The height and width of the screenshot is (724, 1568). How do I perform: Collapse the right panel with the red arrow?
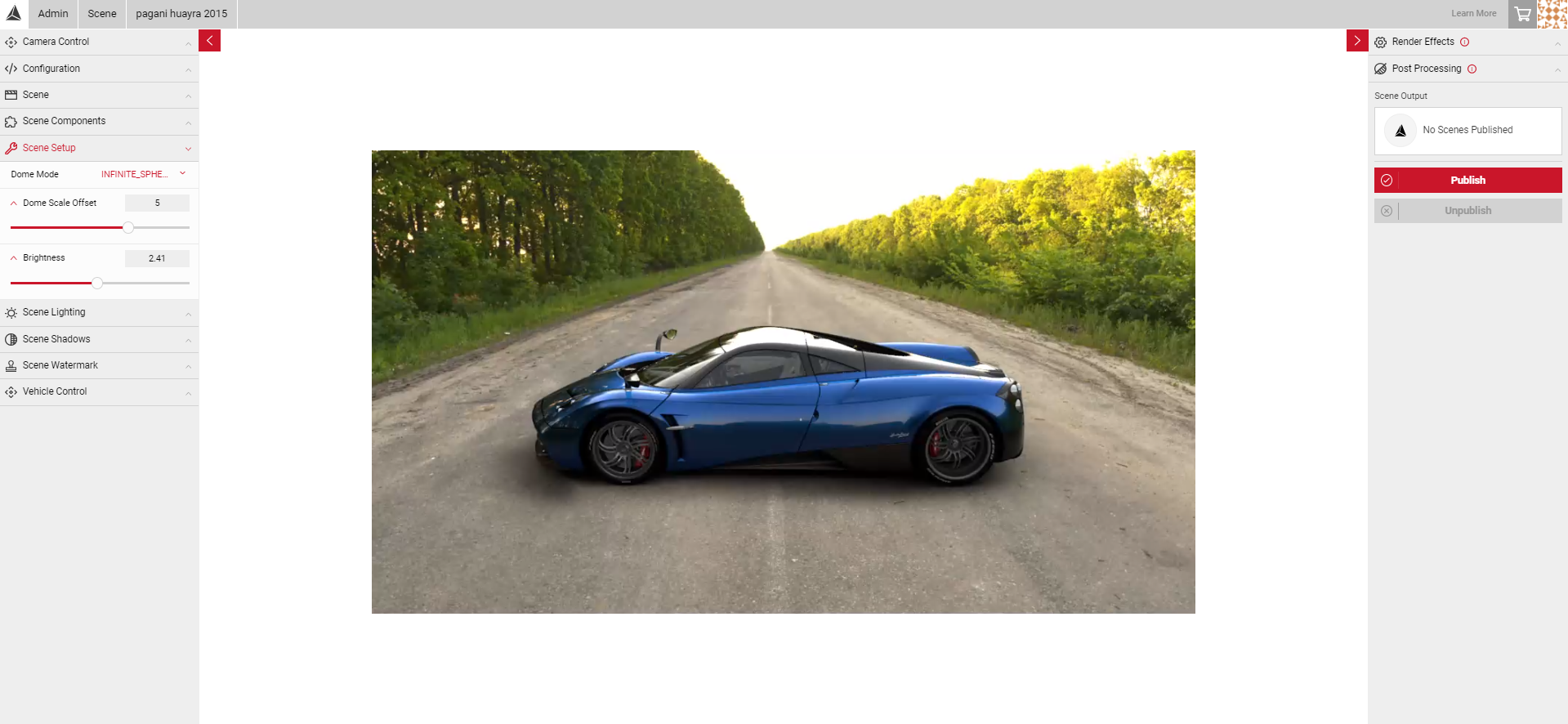[x=1356, y=40]
